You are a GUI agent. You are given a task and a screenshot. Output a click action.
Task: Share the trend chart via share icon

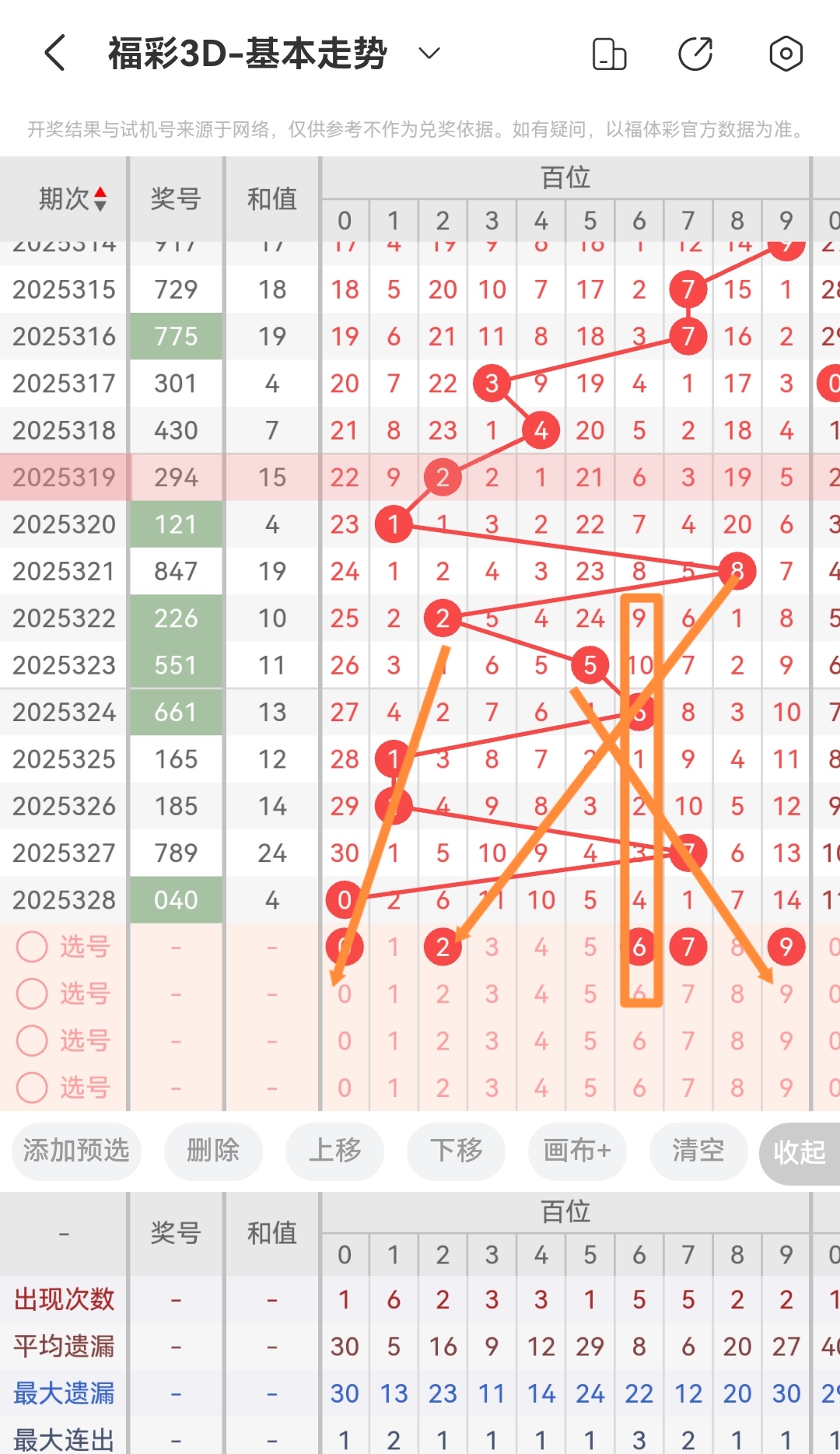point(695,54)
